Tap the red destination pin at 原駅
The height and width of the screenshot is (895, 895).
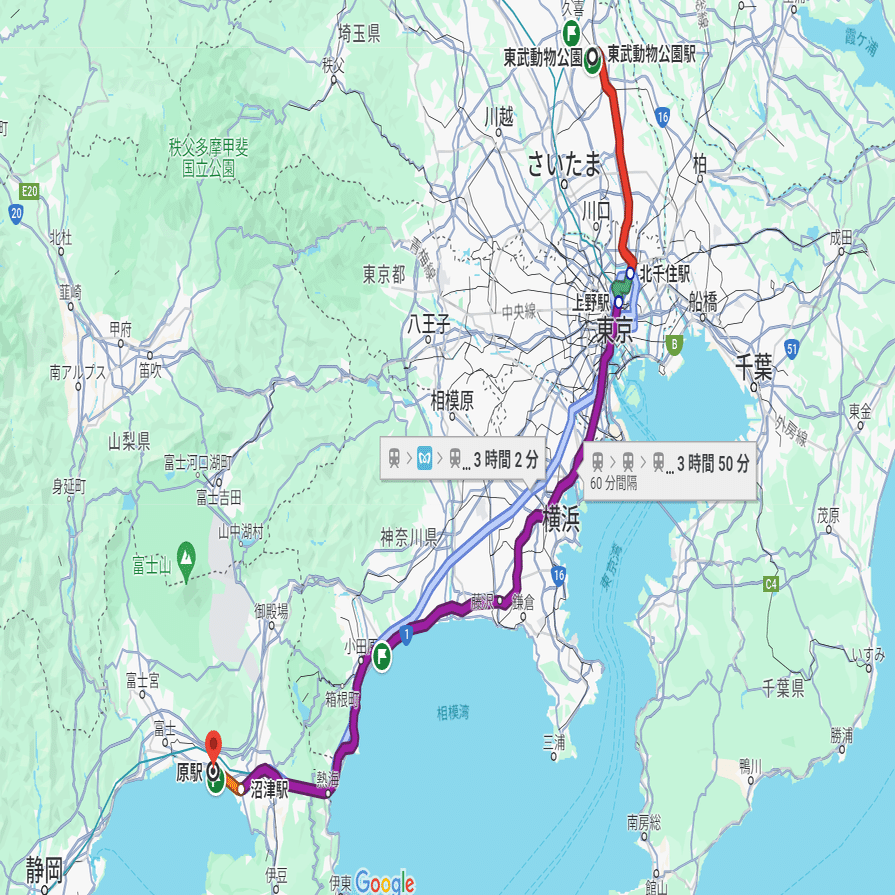tap(212, 746)
